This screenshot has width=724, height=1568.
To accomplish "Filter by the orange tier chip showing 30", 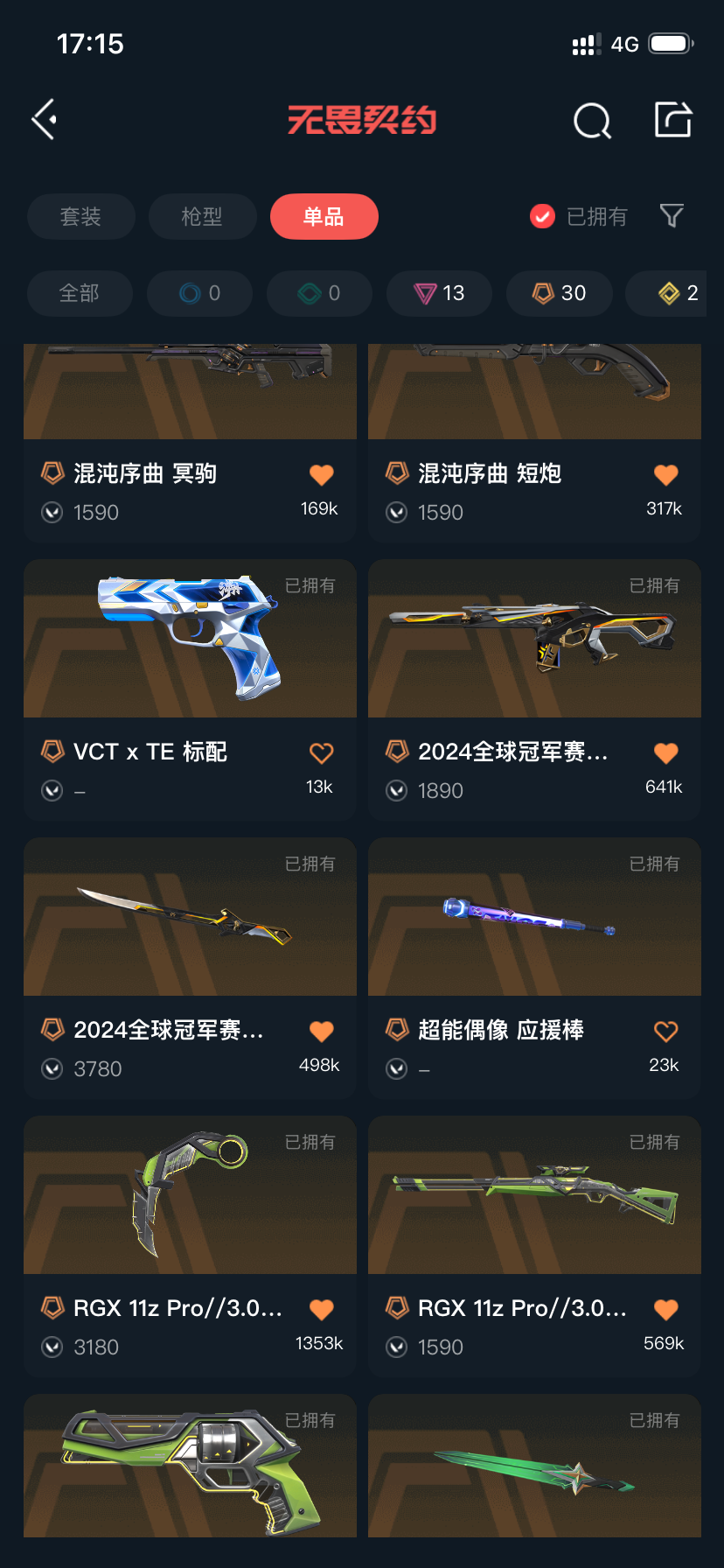I will click(x=560, y=293).
